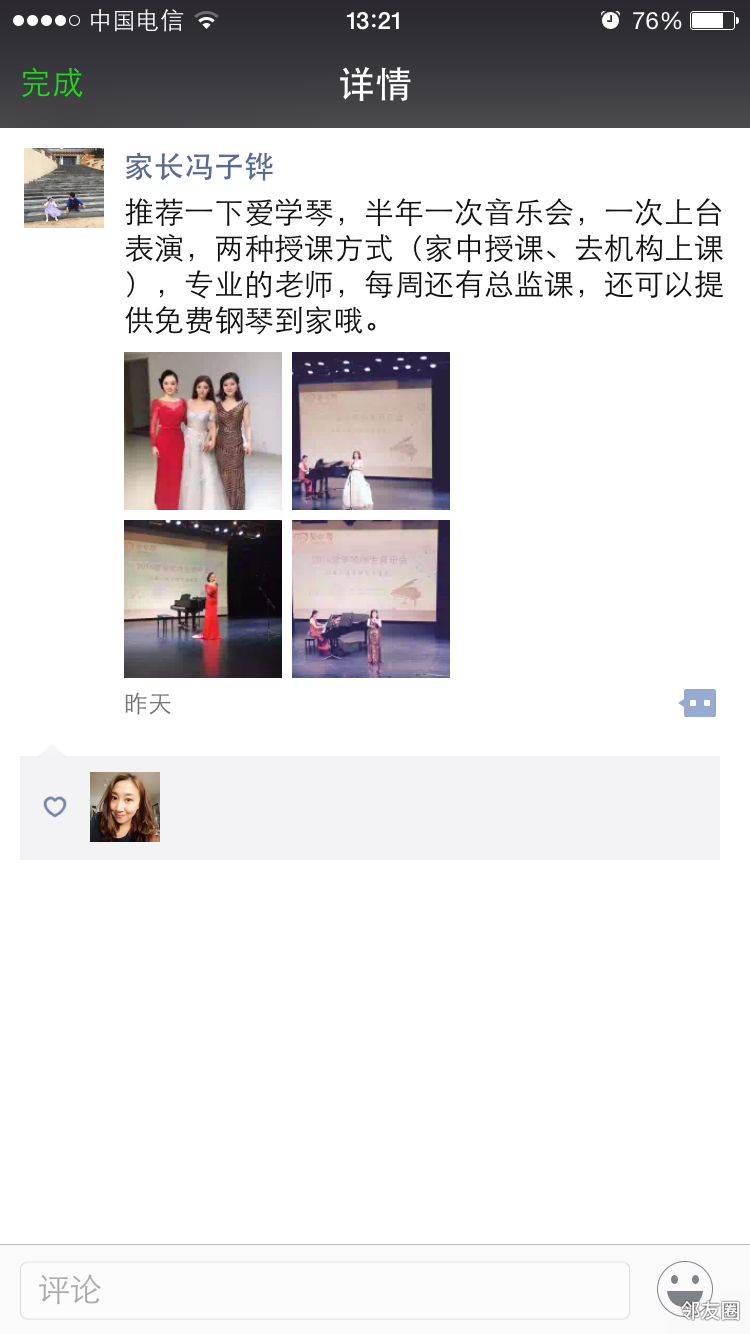This screenshot has height=1334, width=750.
Task: Open the emoji picker beside the comment box
Action: 685,1289
